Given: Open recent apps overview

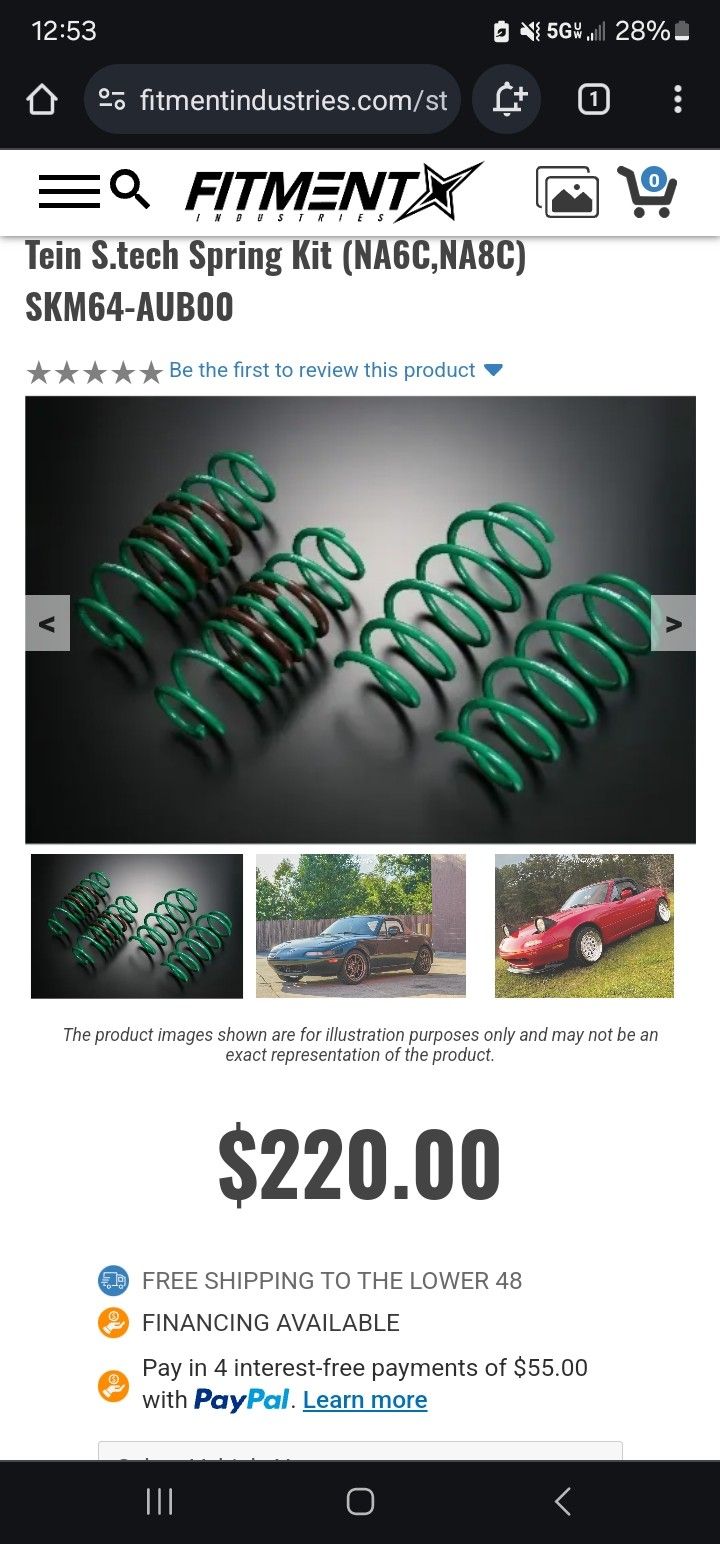Looking at the screenshot, I should coord(159,1501).
